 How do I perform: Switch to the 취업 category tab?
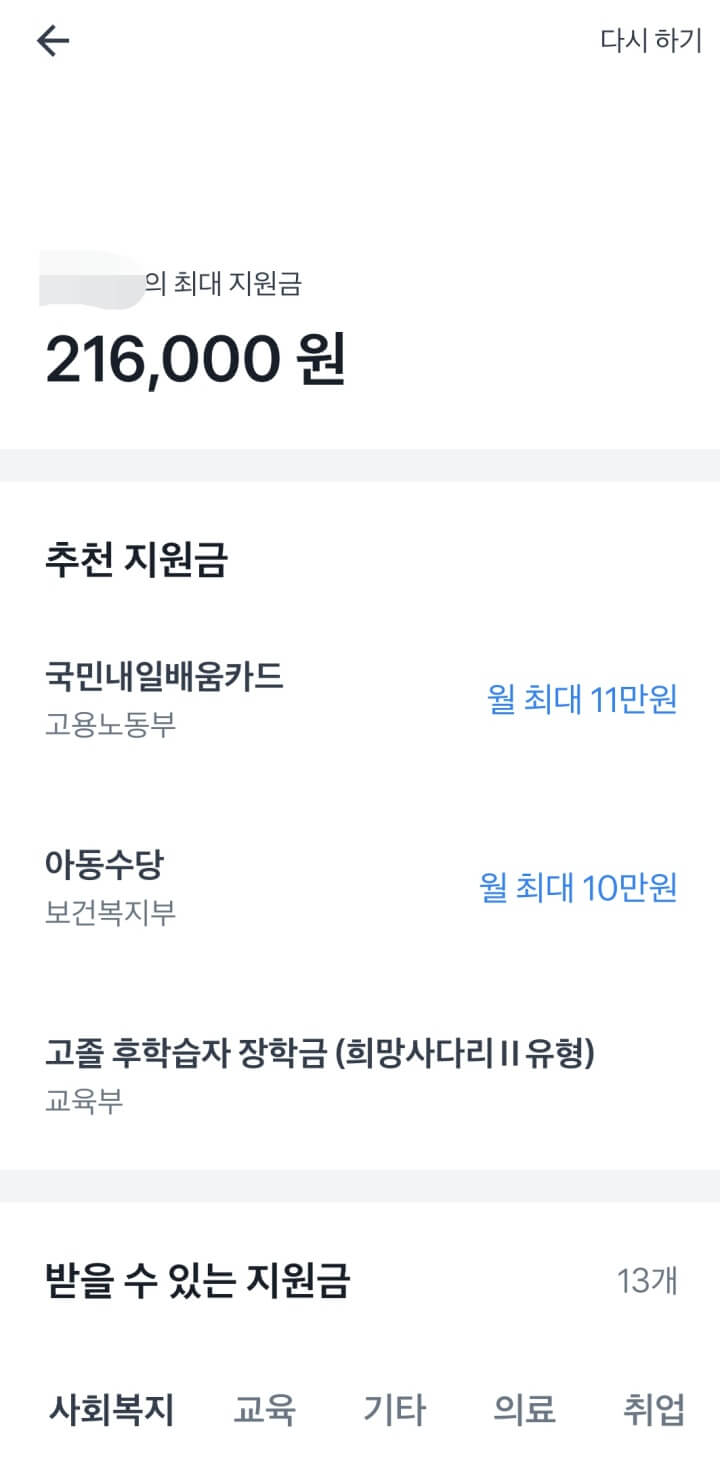655,1411
